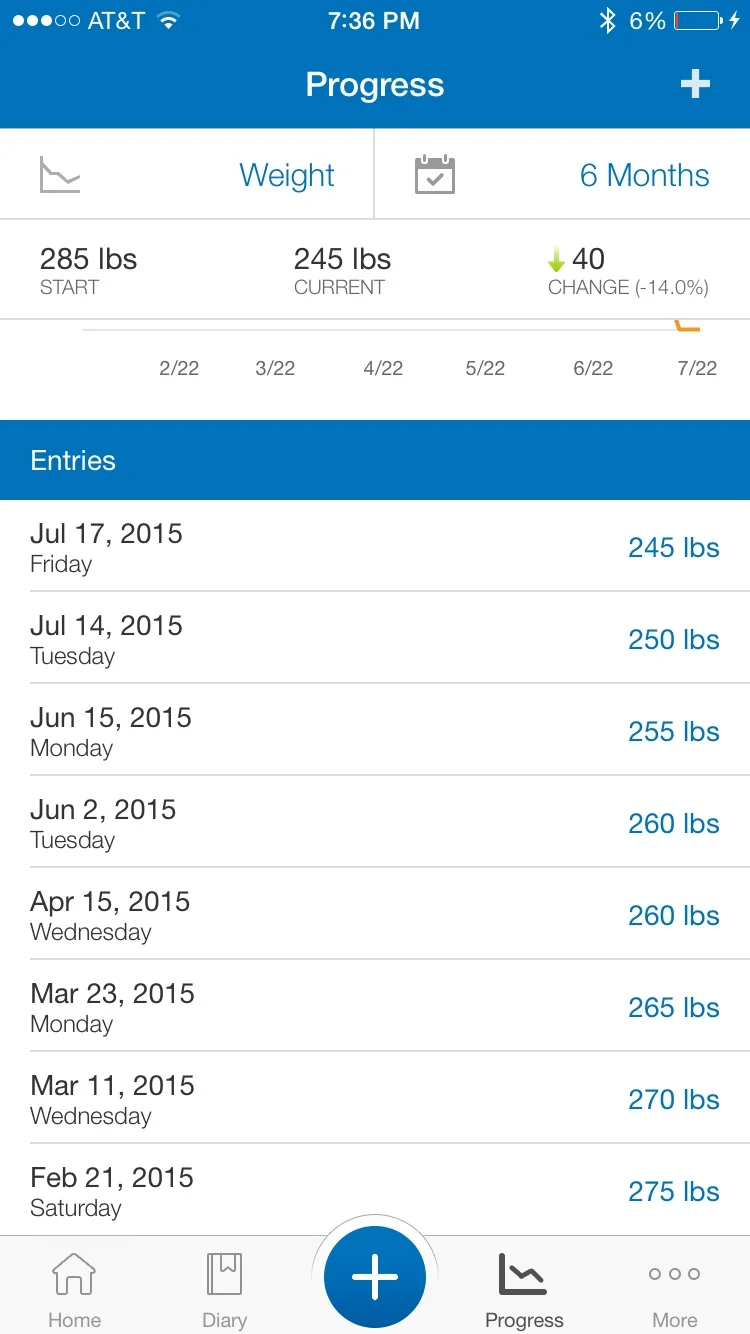Go to the Home tab
Image resolution: width=750 pixels, height=1334 pixels.
tap(74, 1288)
